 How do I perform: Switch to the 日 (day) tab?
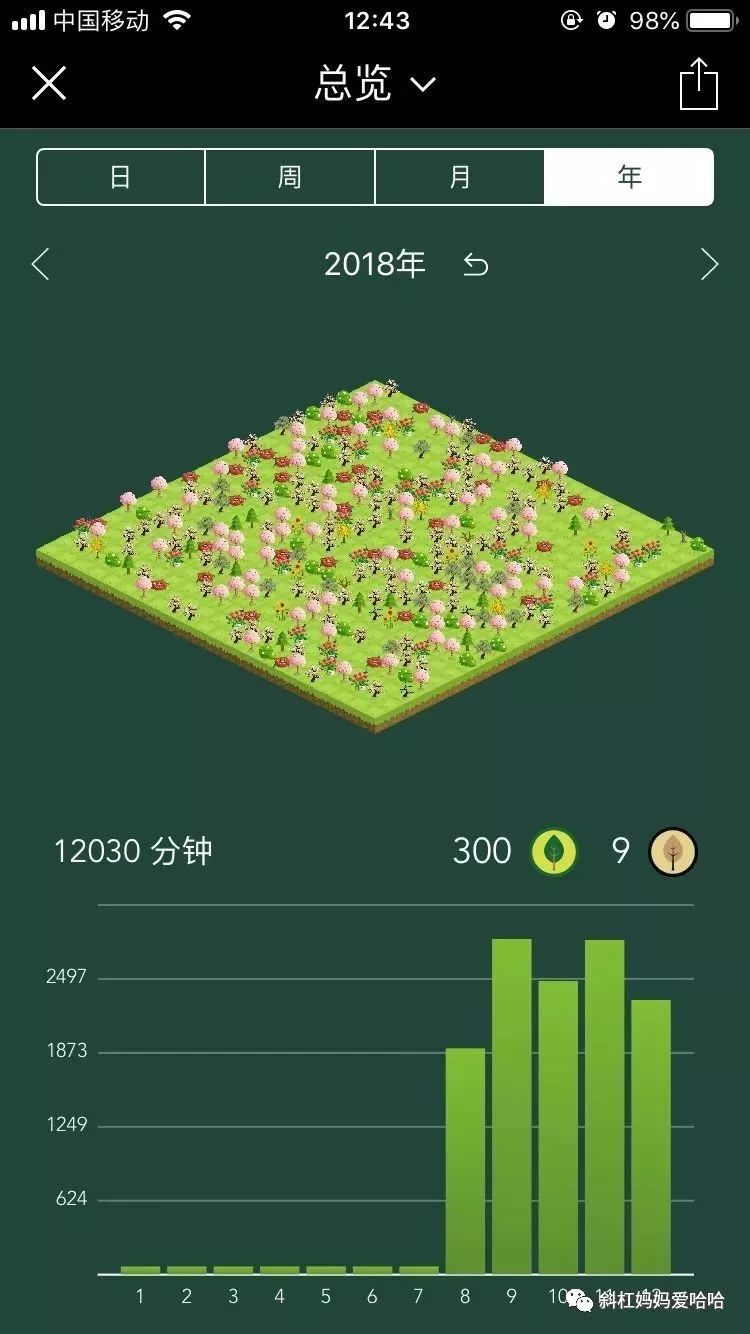[x=121, y=177]
